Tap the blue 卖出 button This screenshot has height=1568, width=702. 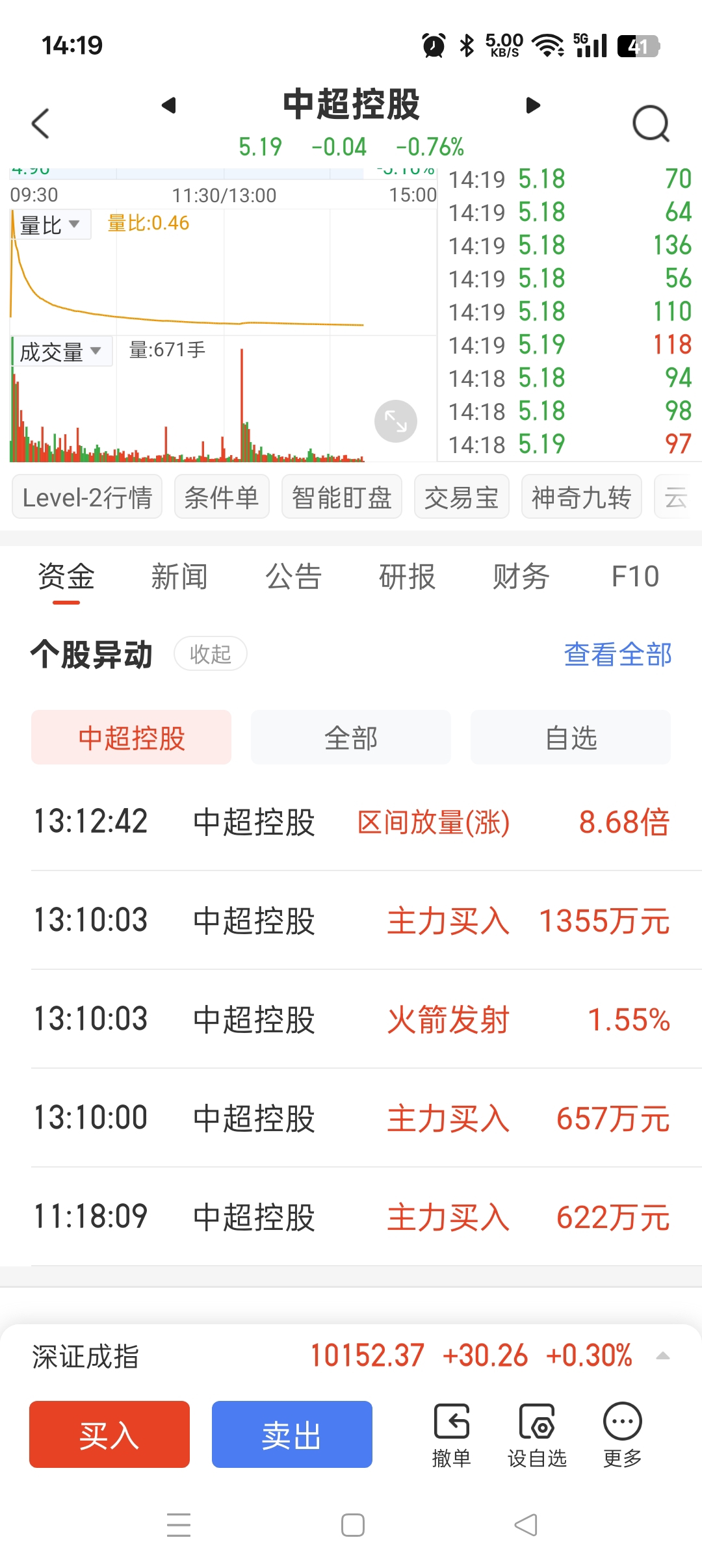[292, 1434]
